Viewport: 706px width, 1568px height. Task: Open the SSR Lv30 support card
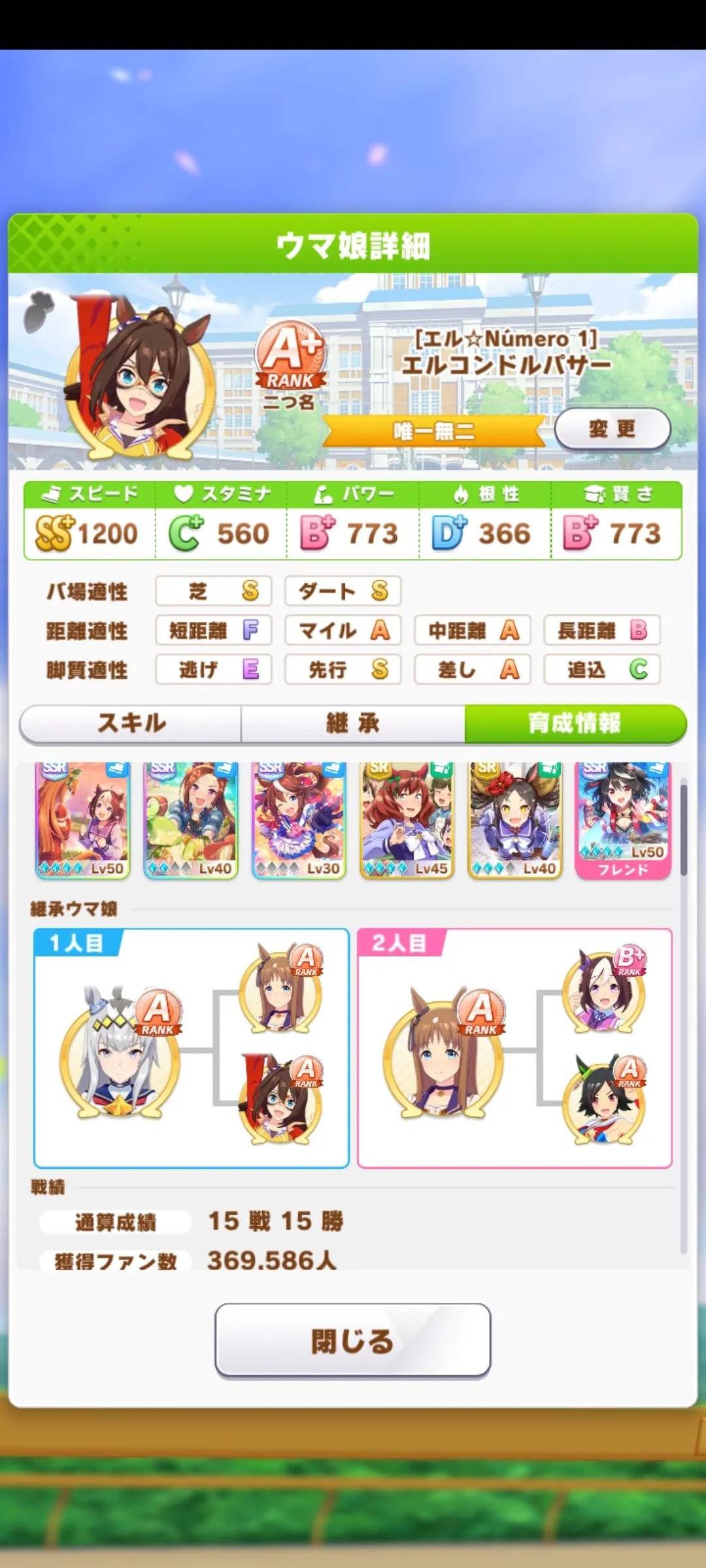[299, 819]
